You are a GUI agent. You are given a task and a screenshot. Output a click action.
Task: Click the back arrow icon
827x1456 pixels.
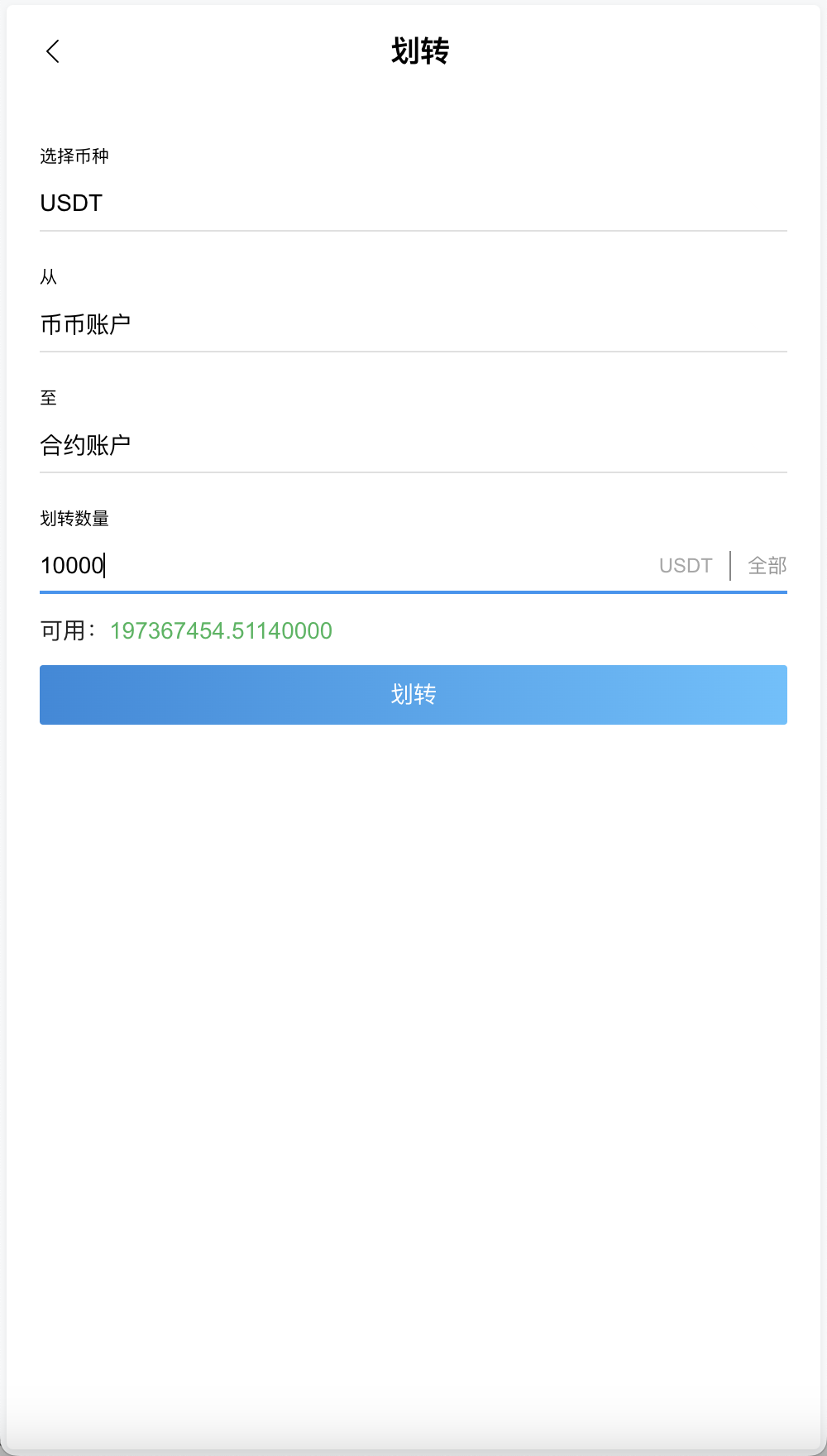(x=54, y=51)
